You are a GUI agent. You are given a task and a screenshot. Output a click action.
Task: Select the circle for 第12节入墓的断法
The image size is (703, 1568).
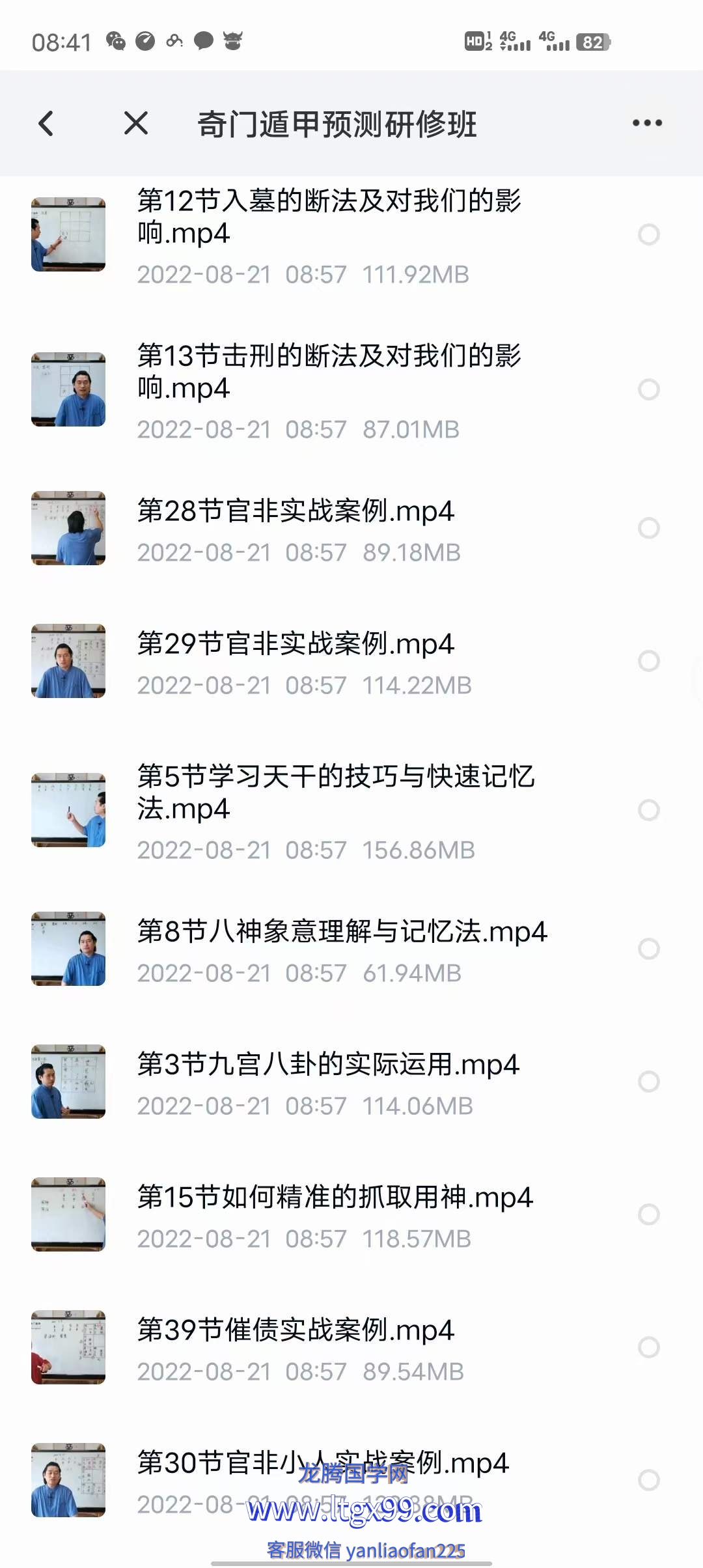(x=648, y=234)
